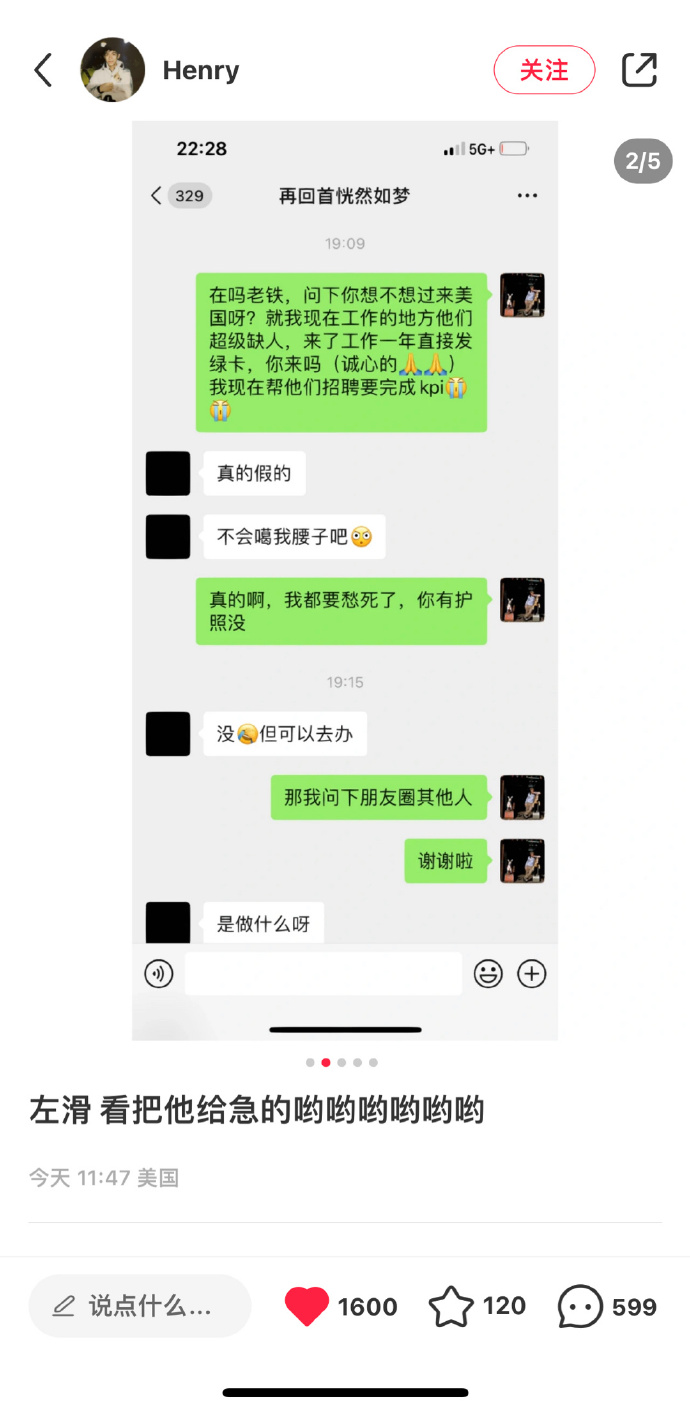The image size is (690, 1411).
Task: Follow Henry with the 关注 button
Action: click(x=544, y=70)
